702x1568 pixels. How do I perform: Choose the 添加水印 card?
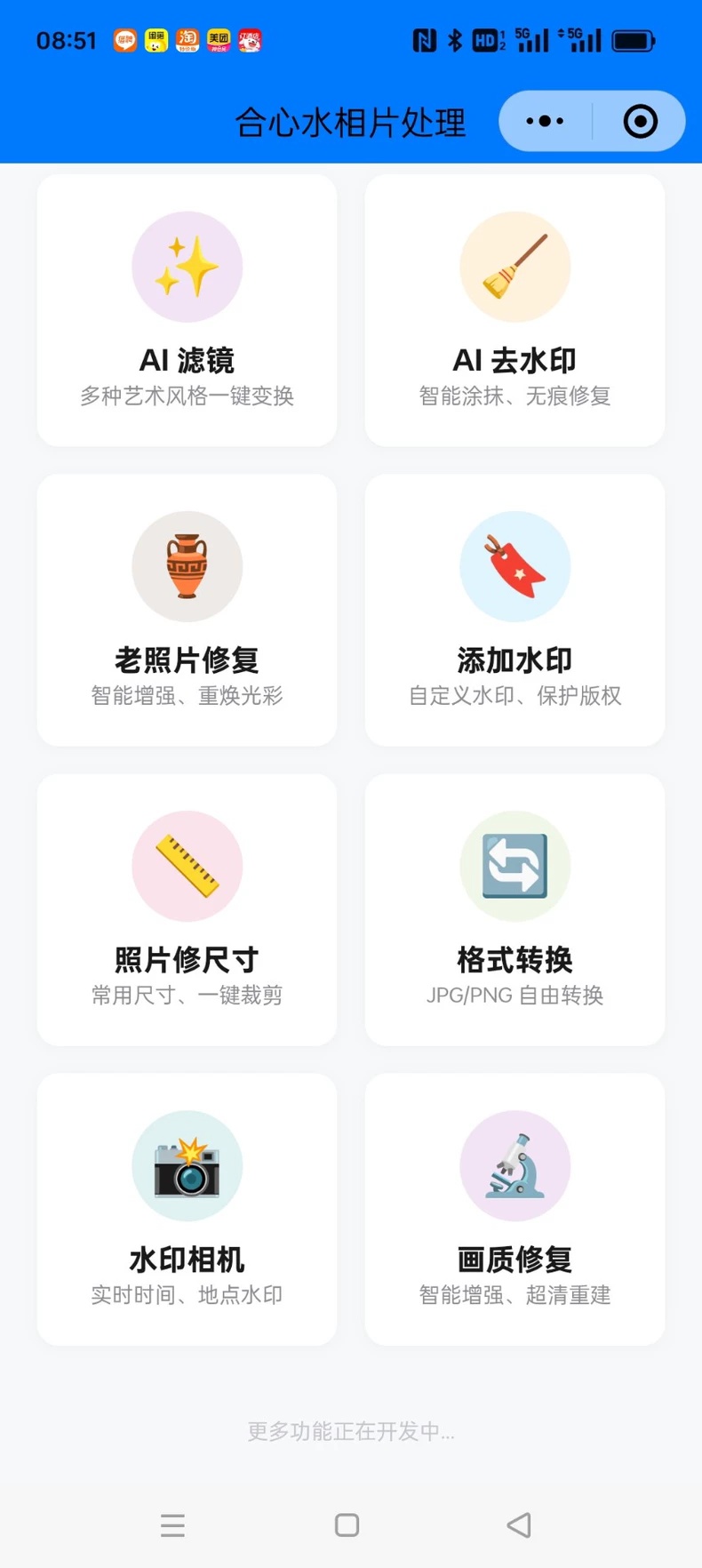(515, 610)
